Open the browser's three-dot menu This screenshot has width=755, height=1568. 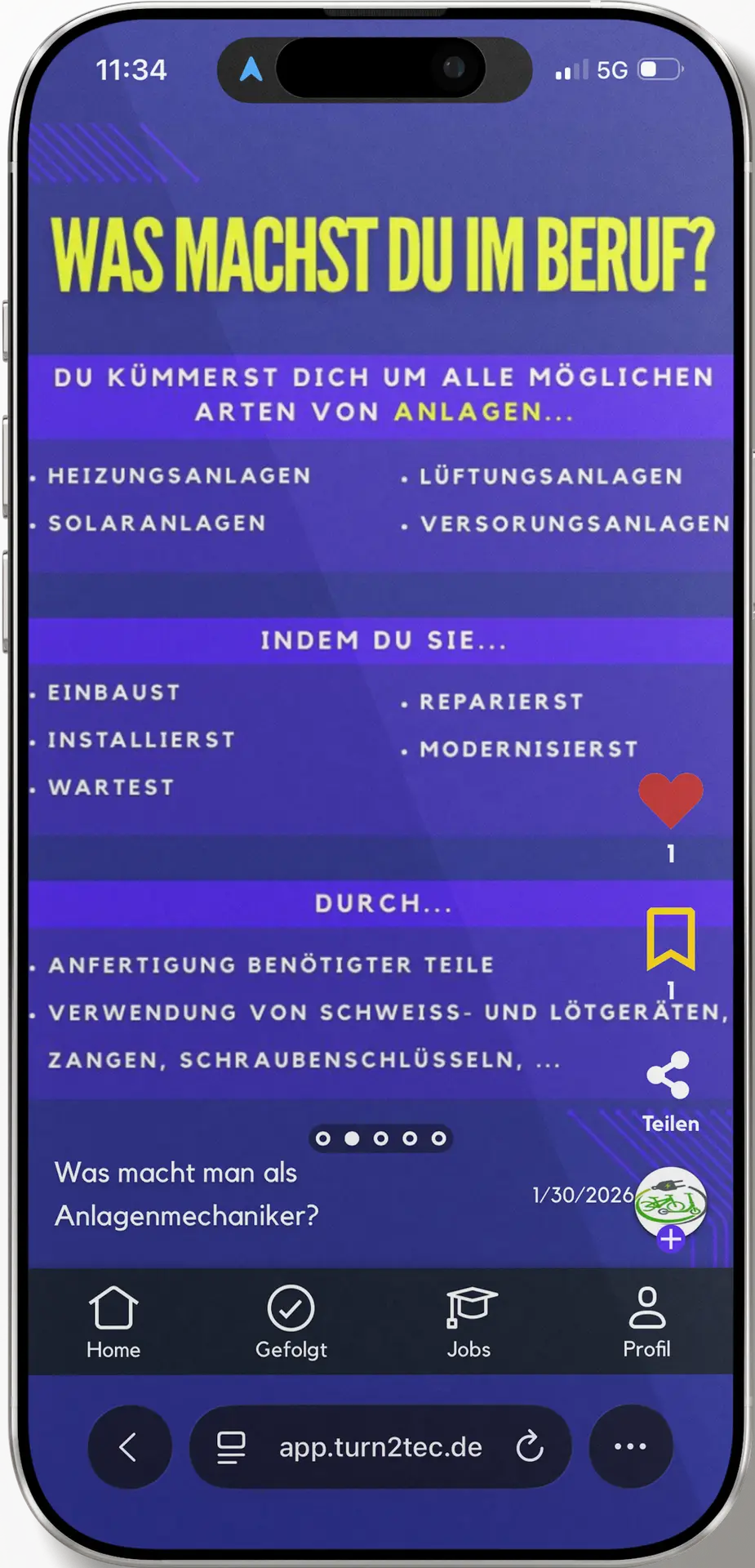(630, 1447)
